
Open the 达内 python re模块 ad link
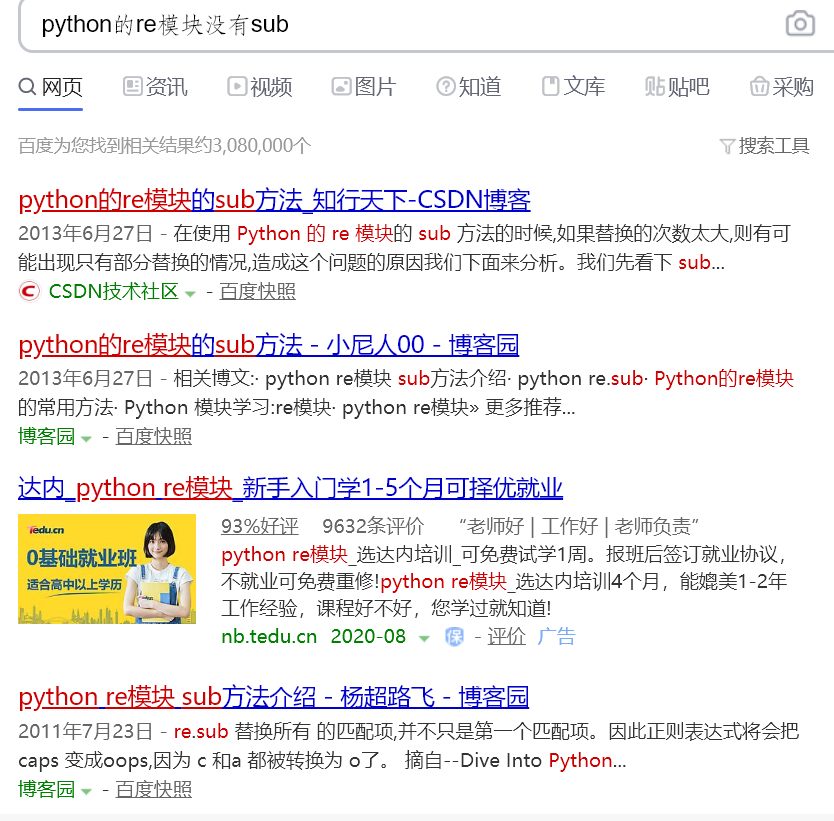click(290, 489)
